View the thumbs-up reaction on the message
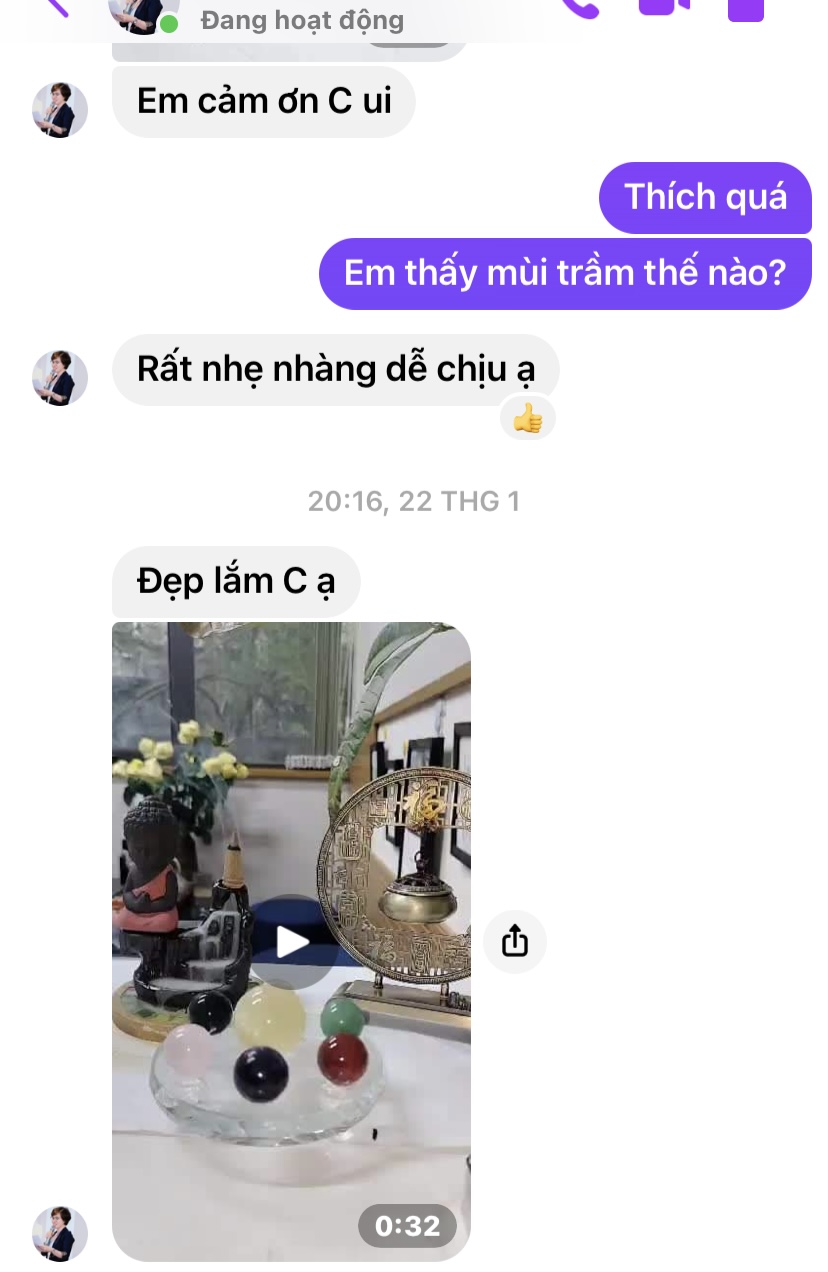828x1272 pixels. pos(527,418)
